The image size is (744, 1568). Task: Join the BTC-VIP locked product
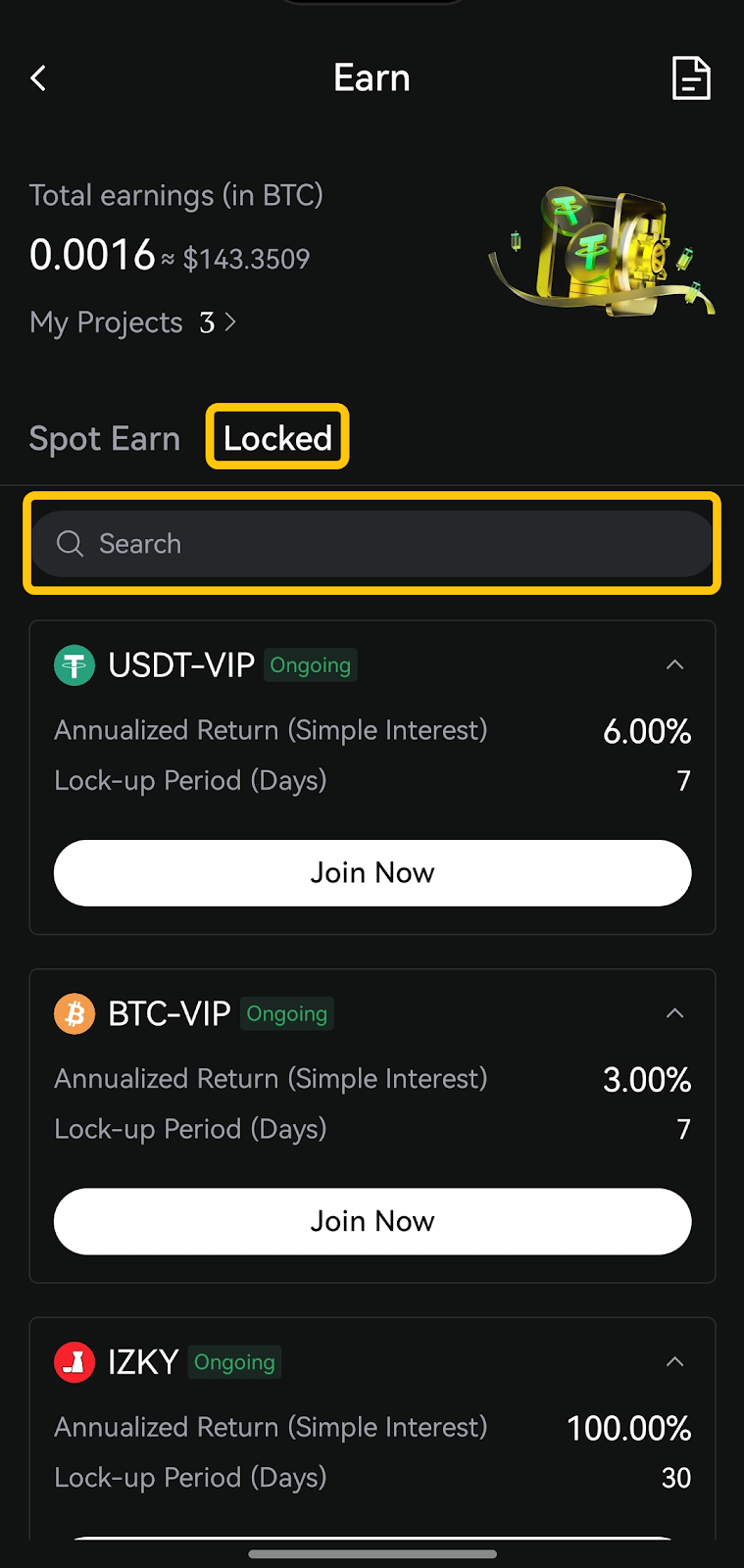point(372,1221)
